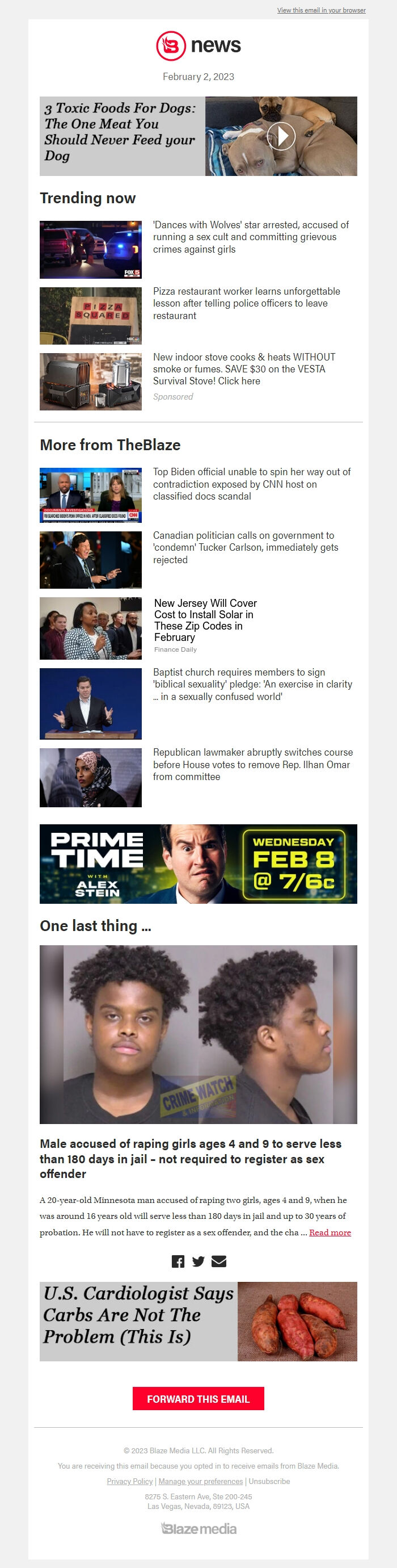Image resolution: width=397 pixels, height=1568 pixels.
Task: Tap the 'Read more' link
Action: 330,1232
